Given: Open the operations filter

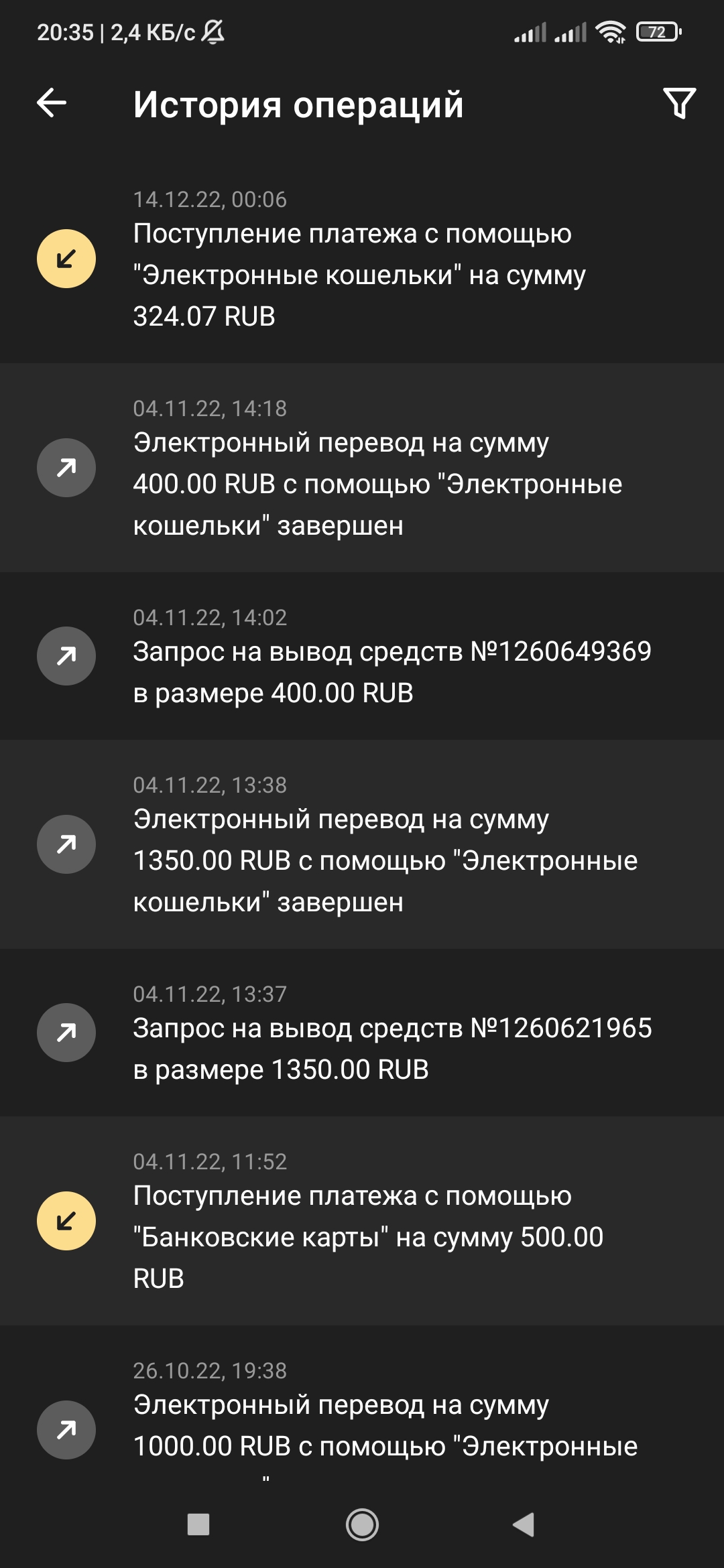Looking at the screenshot, I should point(679,103).
